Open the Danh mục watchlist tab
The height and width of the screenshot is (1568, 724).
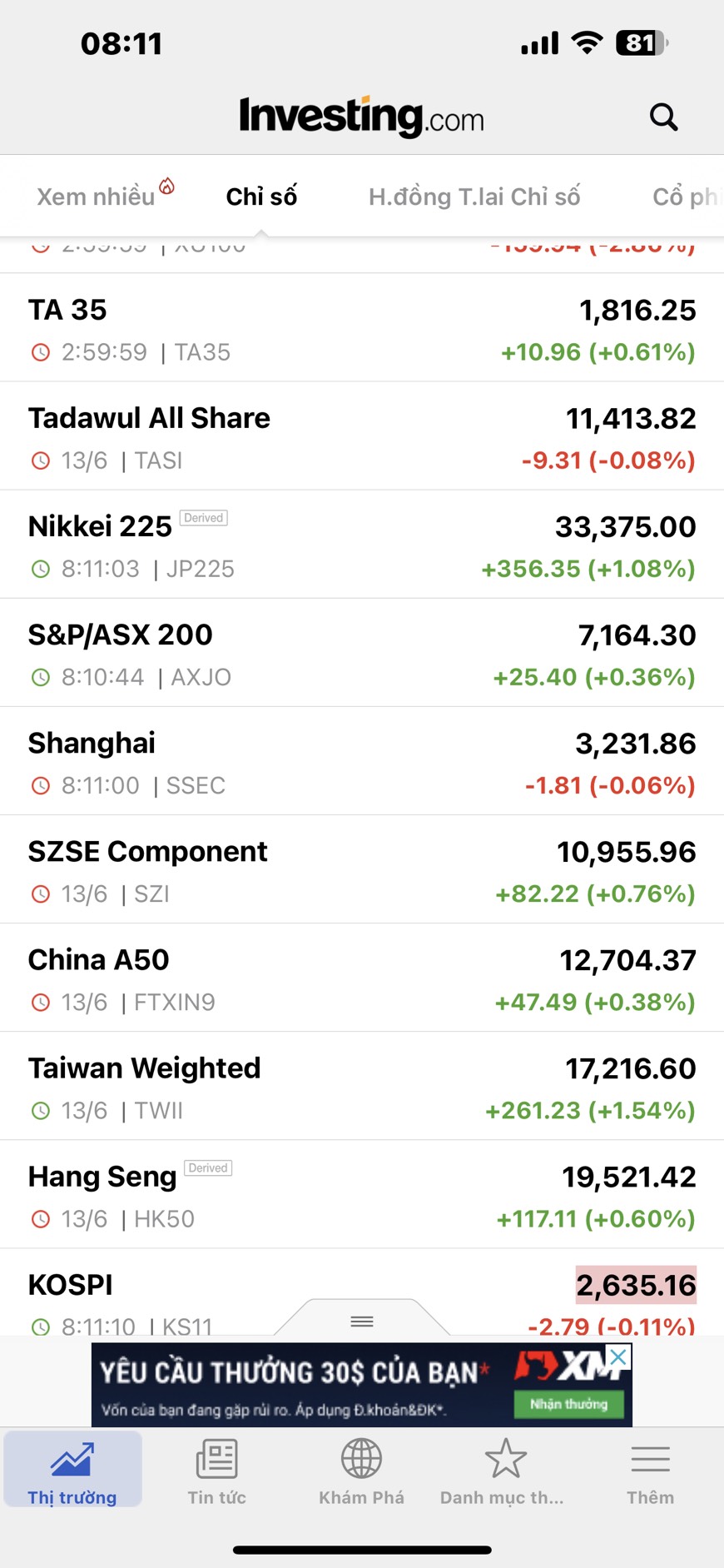point(503,1472)
